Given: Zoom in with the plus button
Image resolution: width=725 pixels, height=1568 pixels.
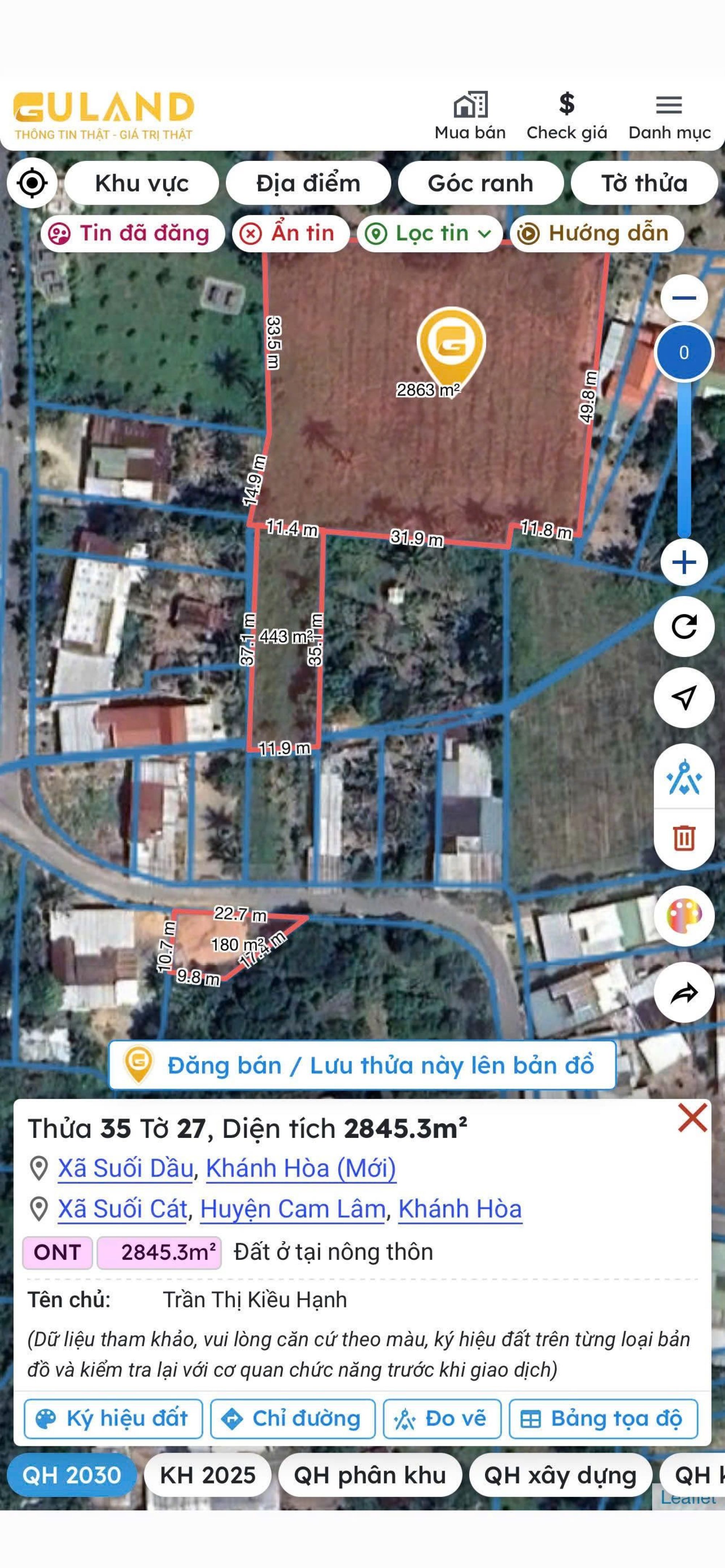Looking at the screenshot, I should click(x=684, y=562).
